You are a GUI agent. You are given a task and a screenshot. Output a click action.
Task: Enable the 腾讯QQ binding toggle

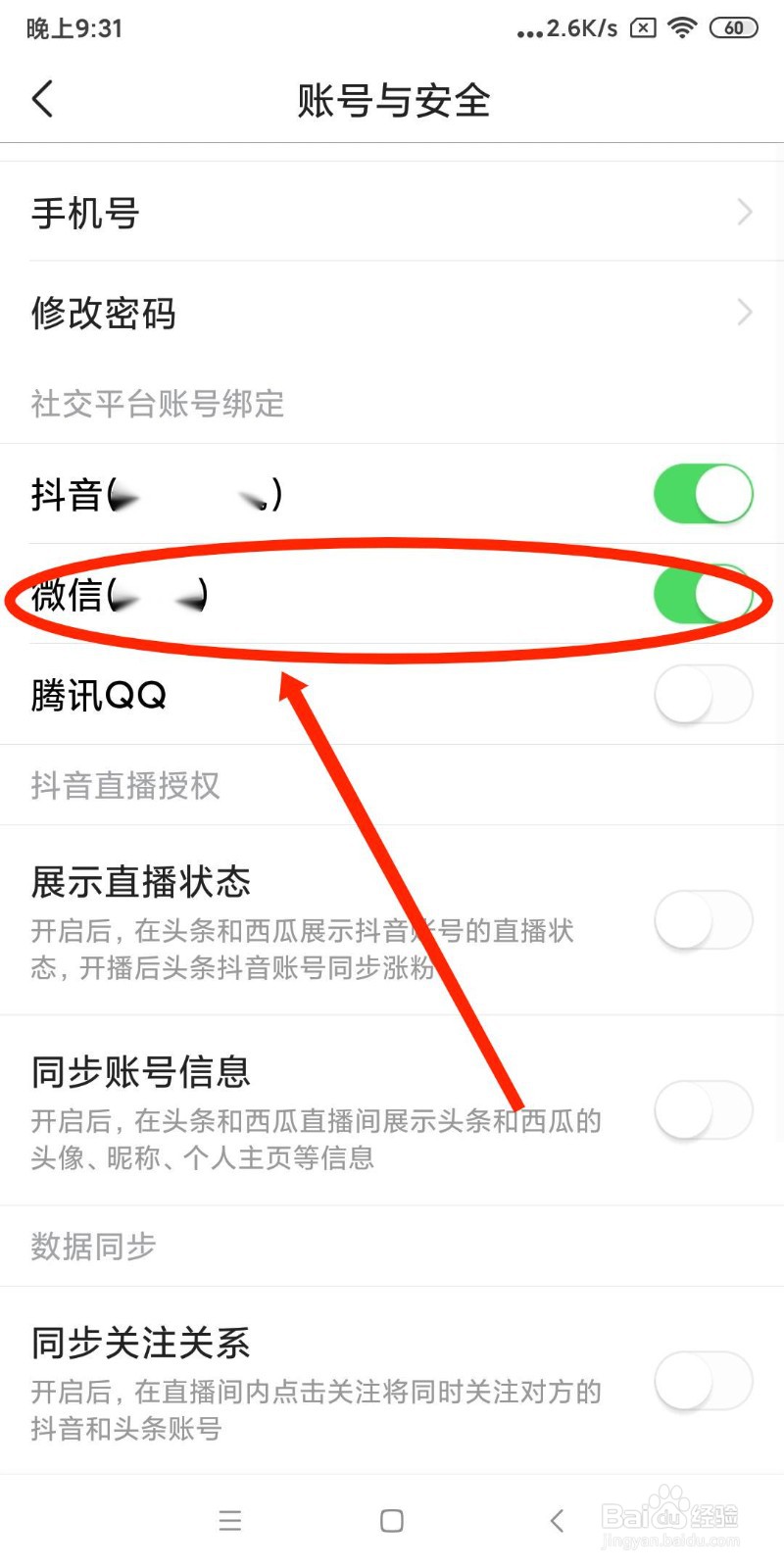click(703, 694)
